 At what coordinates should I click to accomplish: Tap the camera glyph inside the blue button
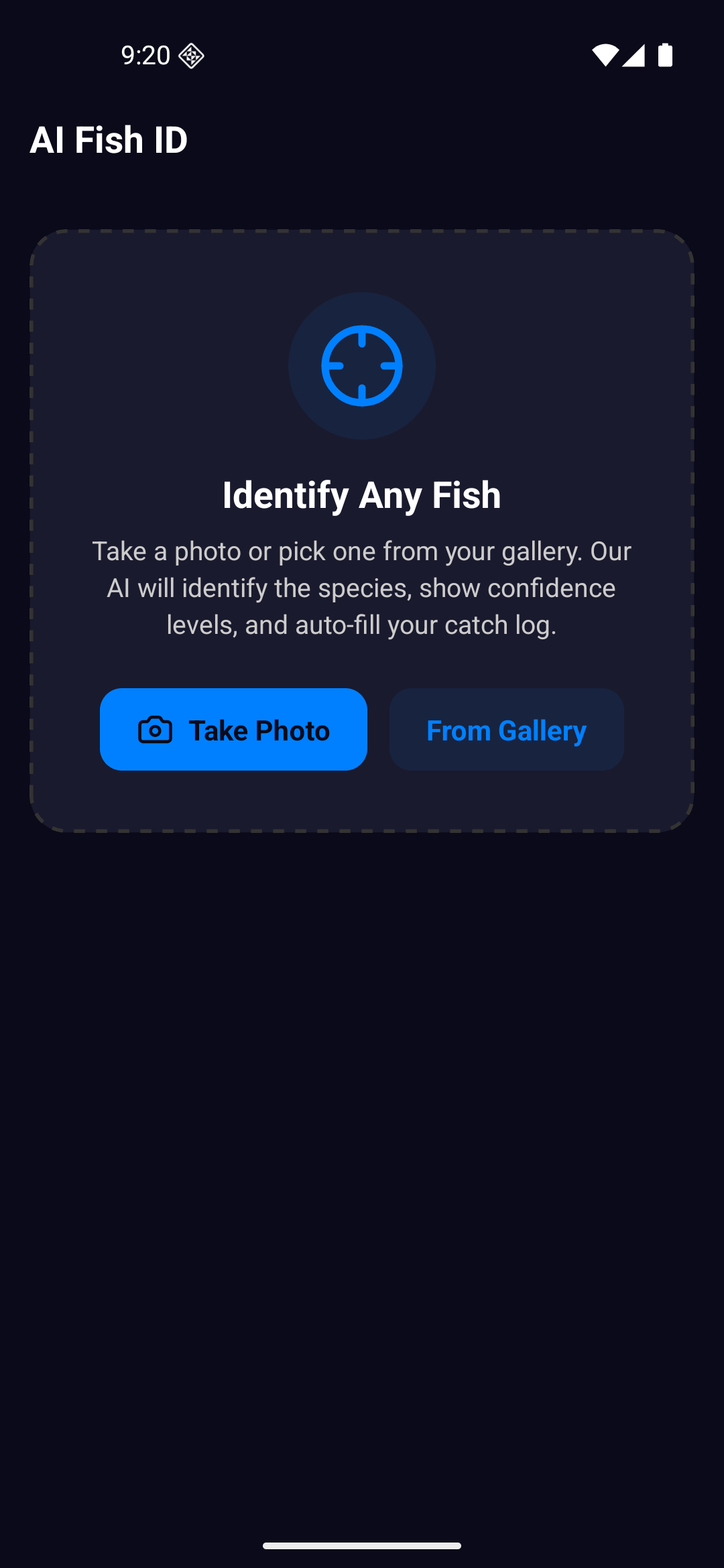[x=154, y=730]
